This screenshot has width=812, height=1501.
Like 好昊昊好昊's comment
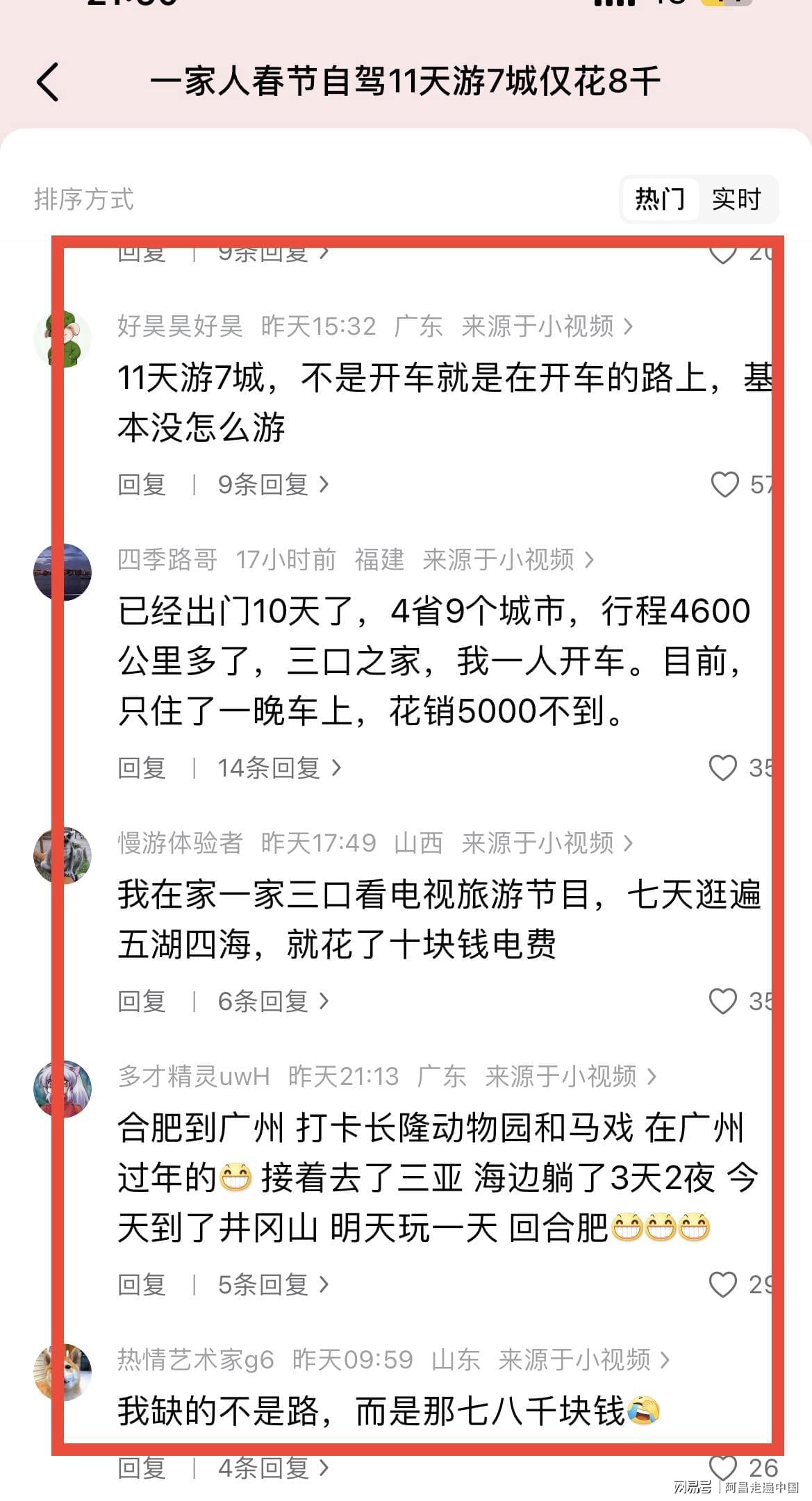pos(724,484)
